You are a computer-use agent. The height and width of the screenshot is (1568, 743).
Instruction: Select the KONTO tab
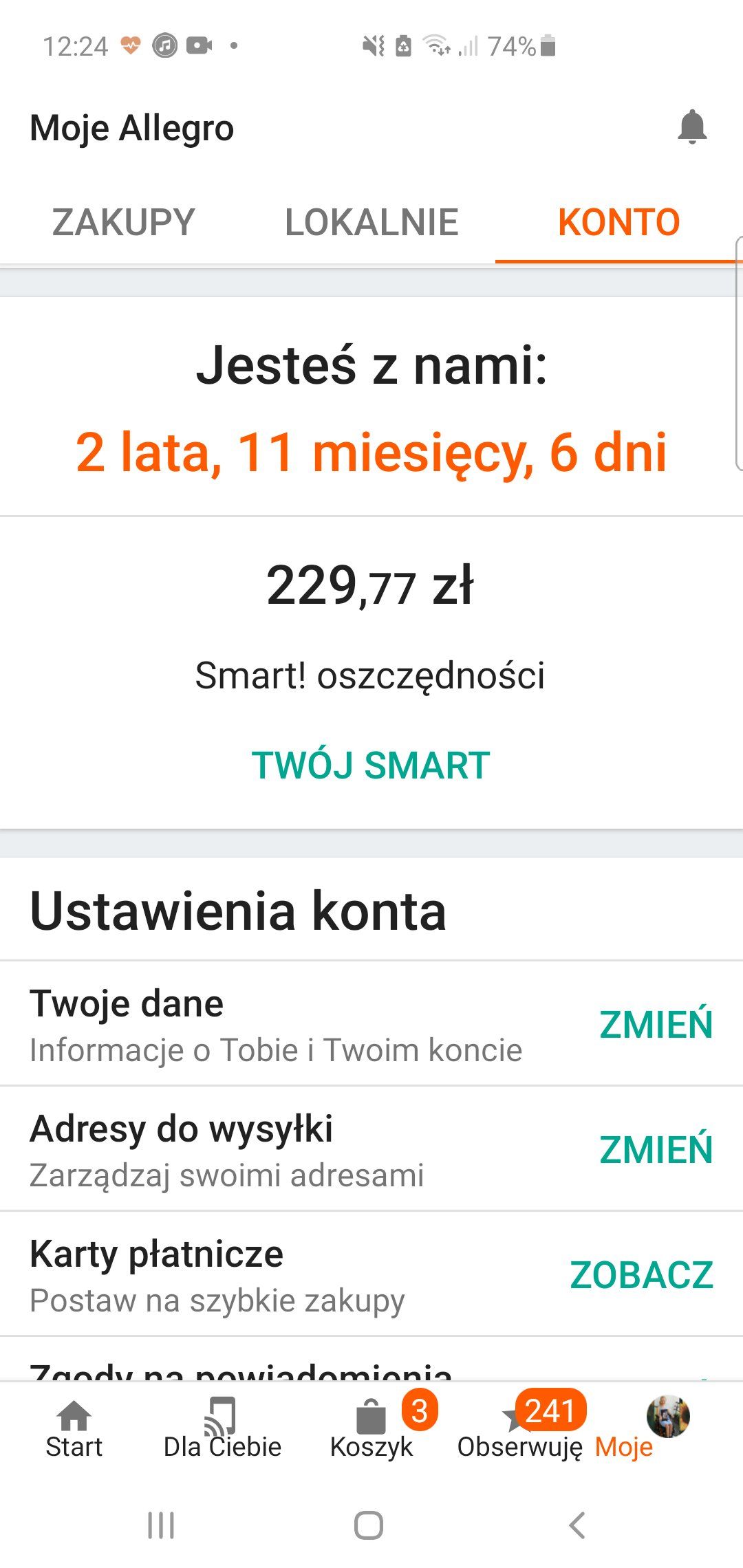click(618, 223)
